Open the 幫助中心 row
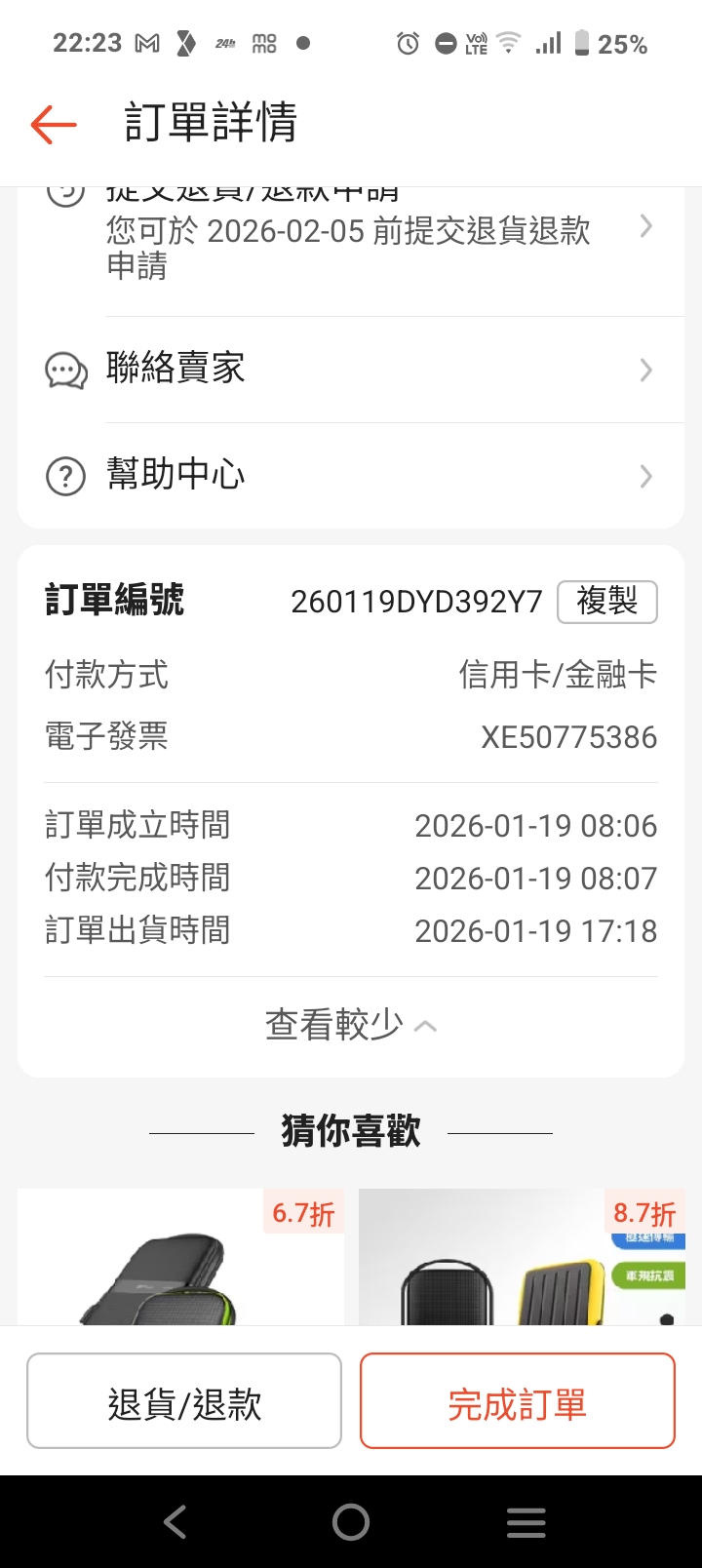Viewport: 702px width, 1568px height. (x=351, y=476)
